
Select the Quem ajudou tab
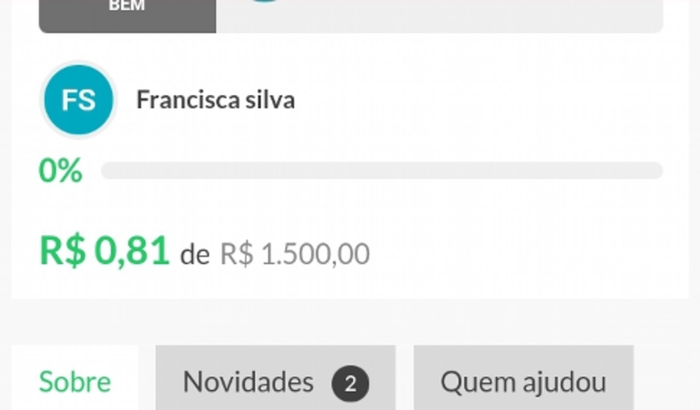(523, 381)
